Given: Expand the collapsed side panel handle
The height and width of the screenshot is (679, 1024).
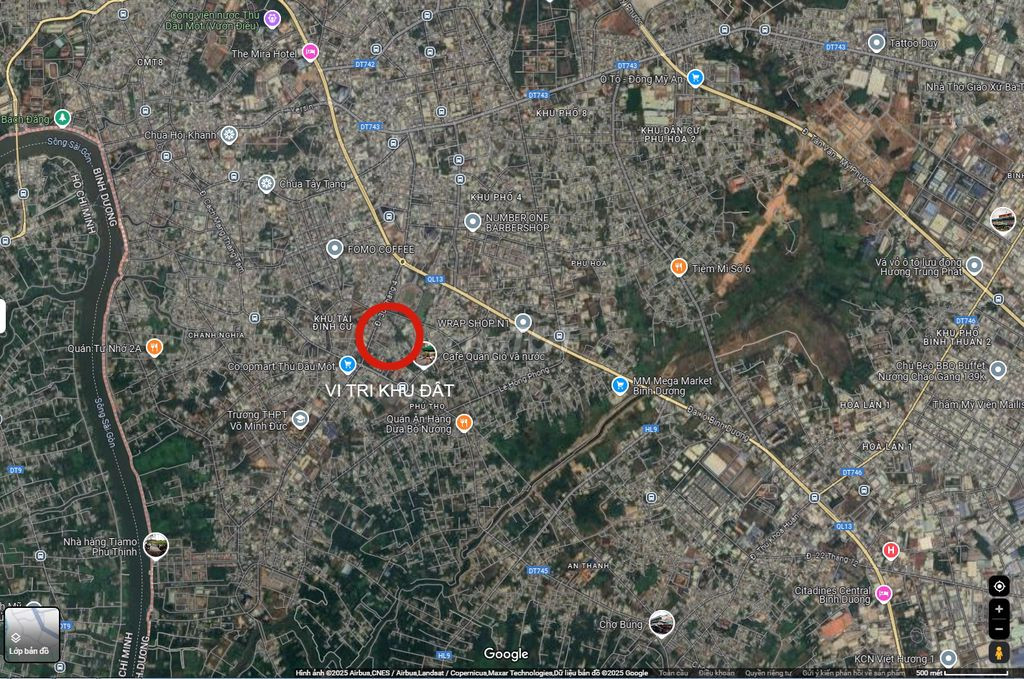Looking at the screenshot, I should [3, 316].
